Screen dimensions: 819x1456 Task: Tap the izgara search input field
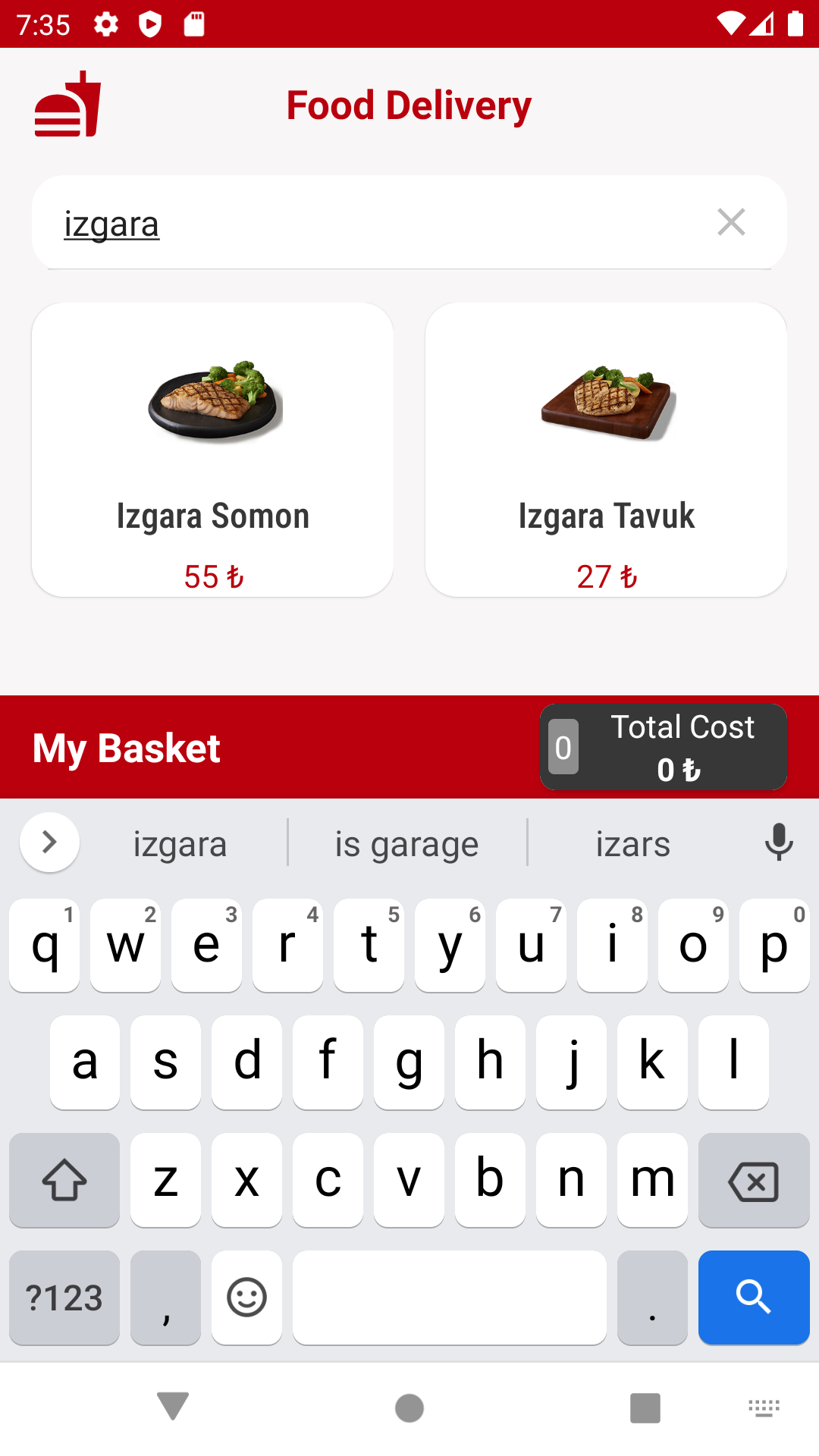(303, 222)
